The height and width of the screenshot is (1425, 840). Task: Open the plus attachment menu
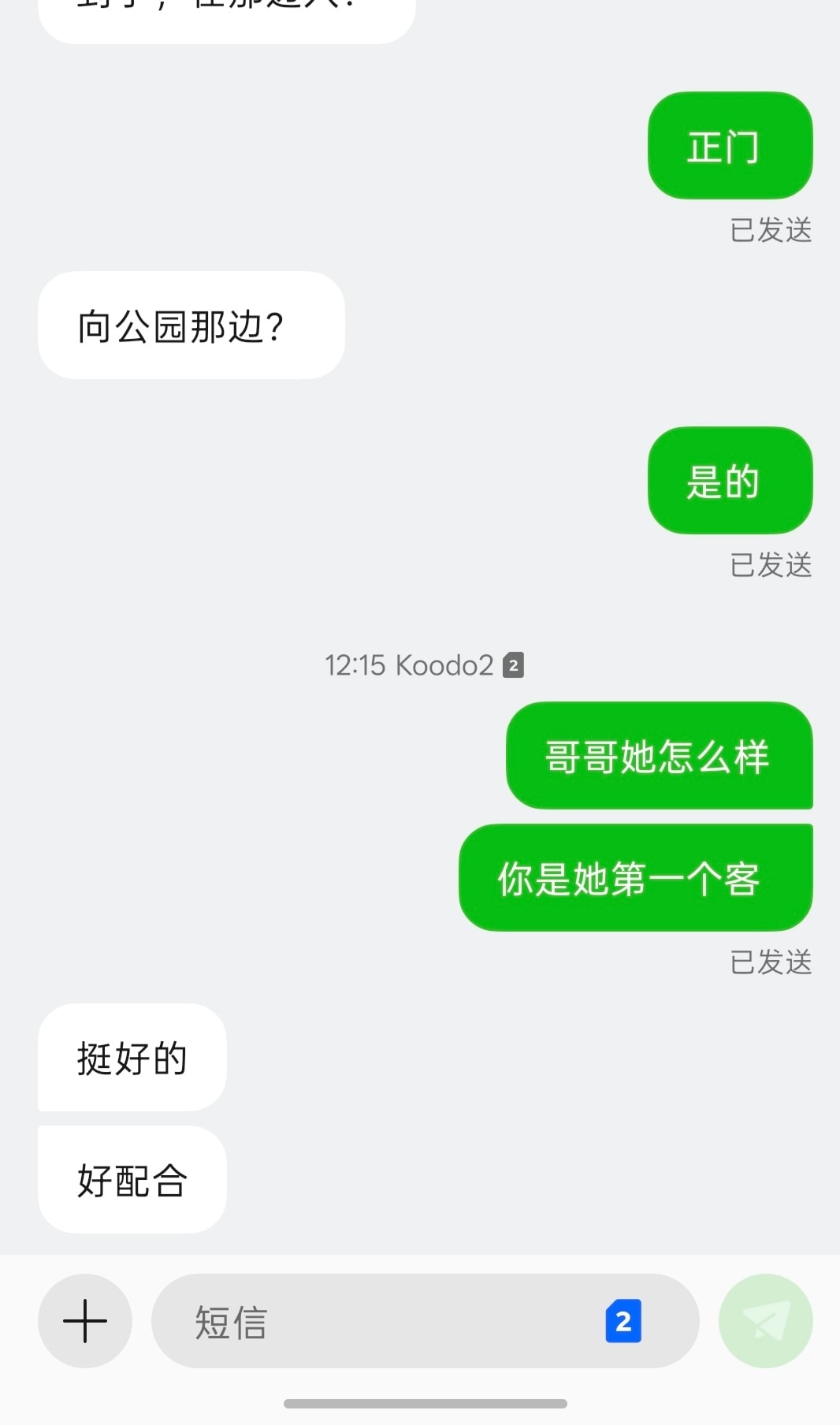point(85,1321)
